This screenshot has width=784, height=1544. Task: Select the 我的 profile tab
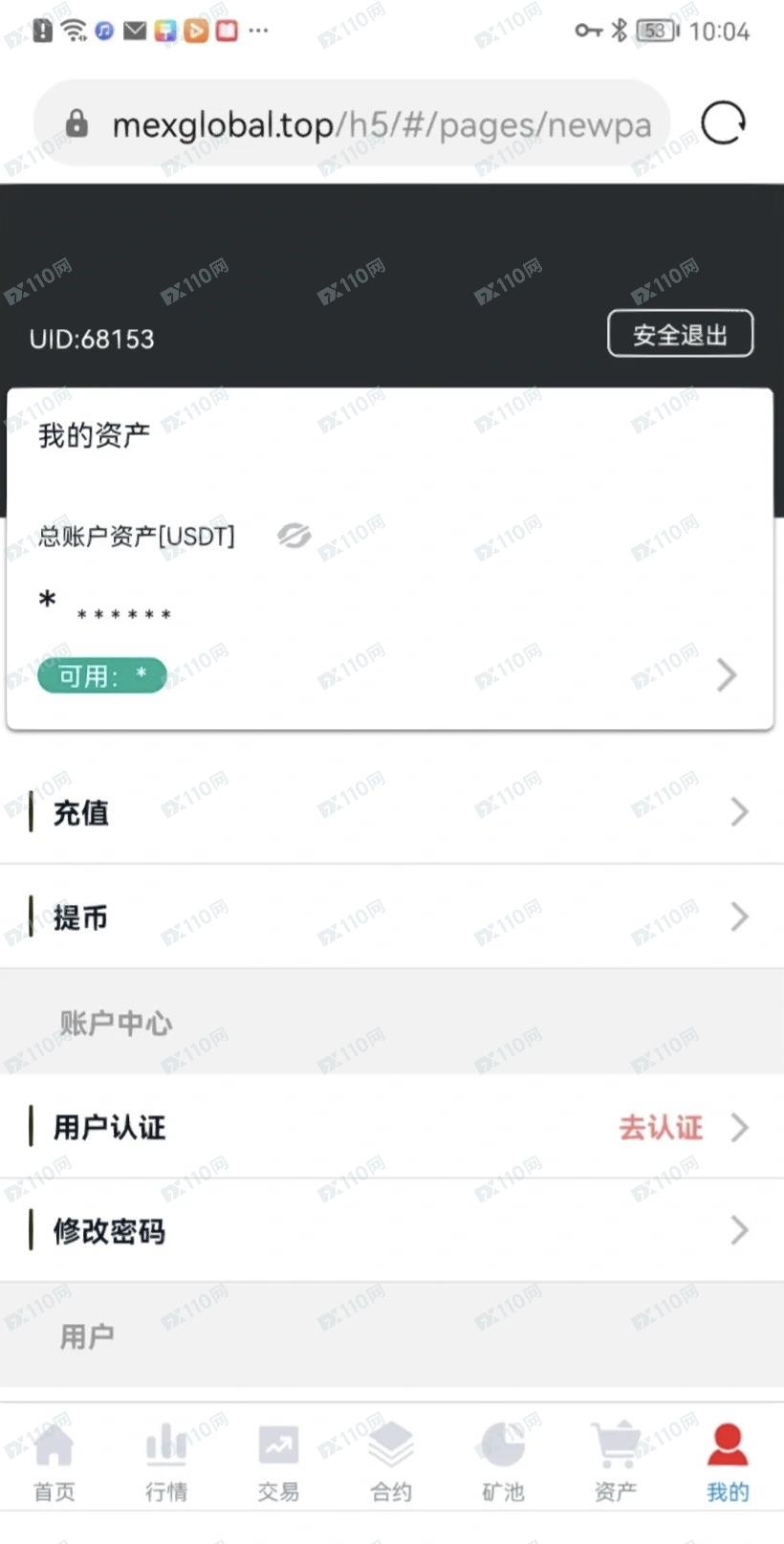click(x=728, y=1461)
